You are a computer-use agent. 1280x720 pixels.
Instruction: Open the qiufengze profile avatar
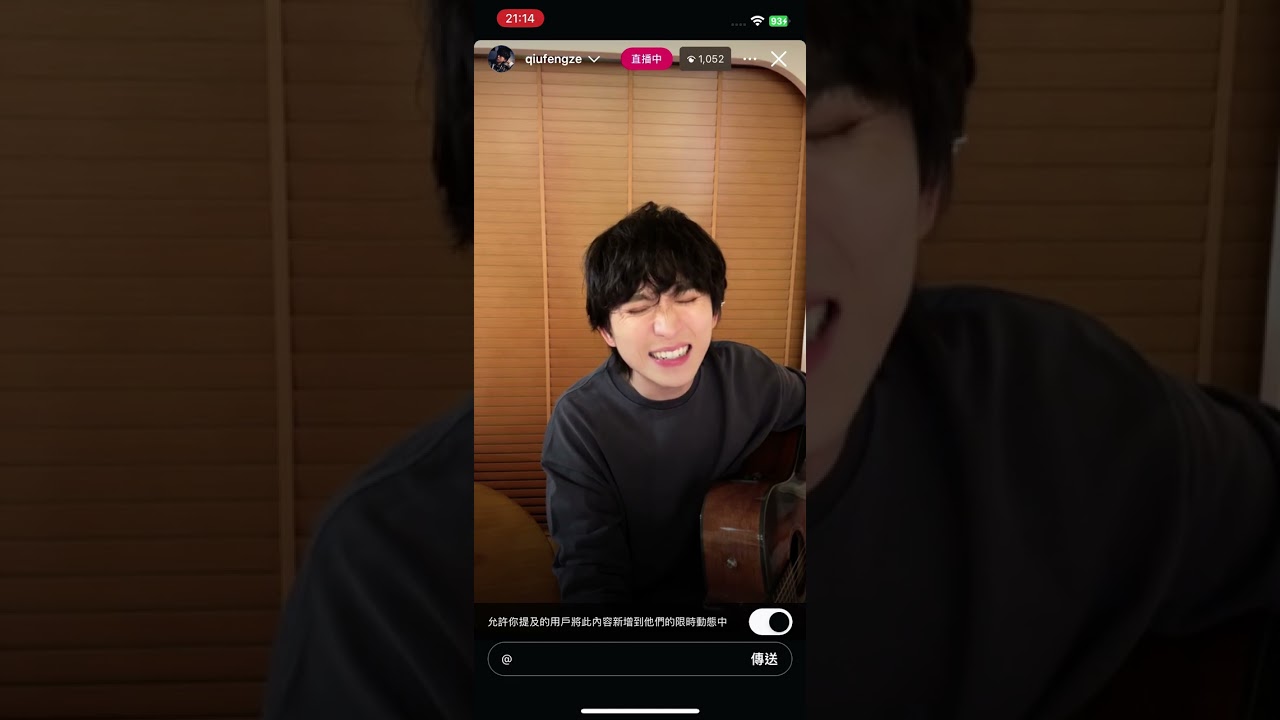[501, 59]
